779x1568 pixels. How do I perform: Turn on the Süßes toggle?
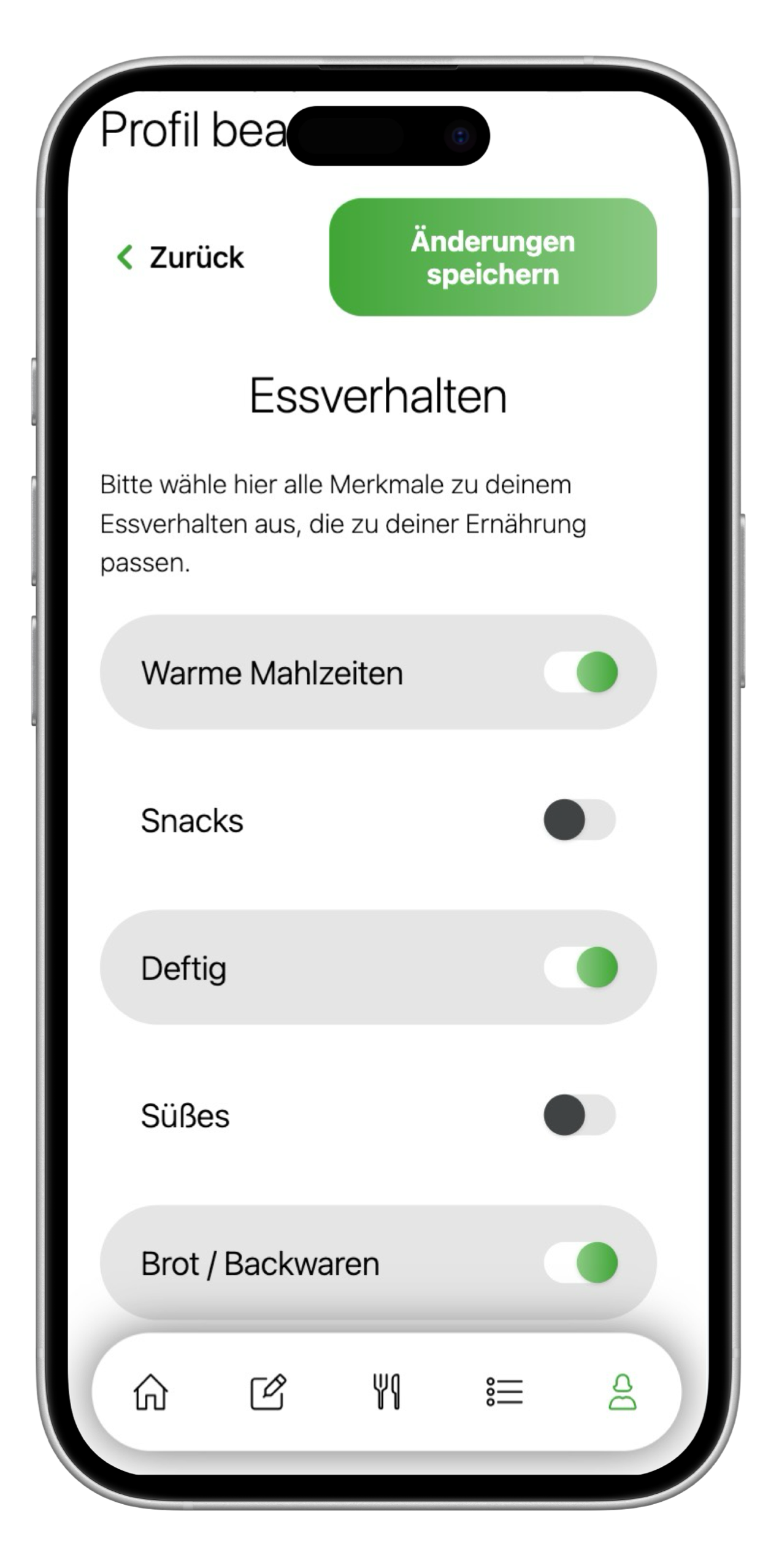579,1115
